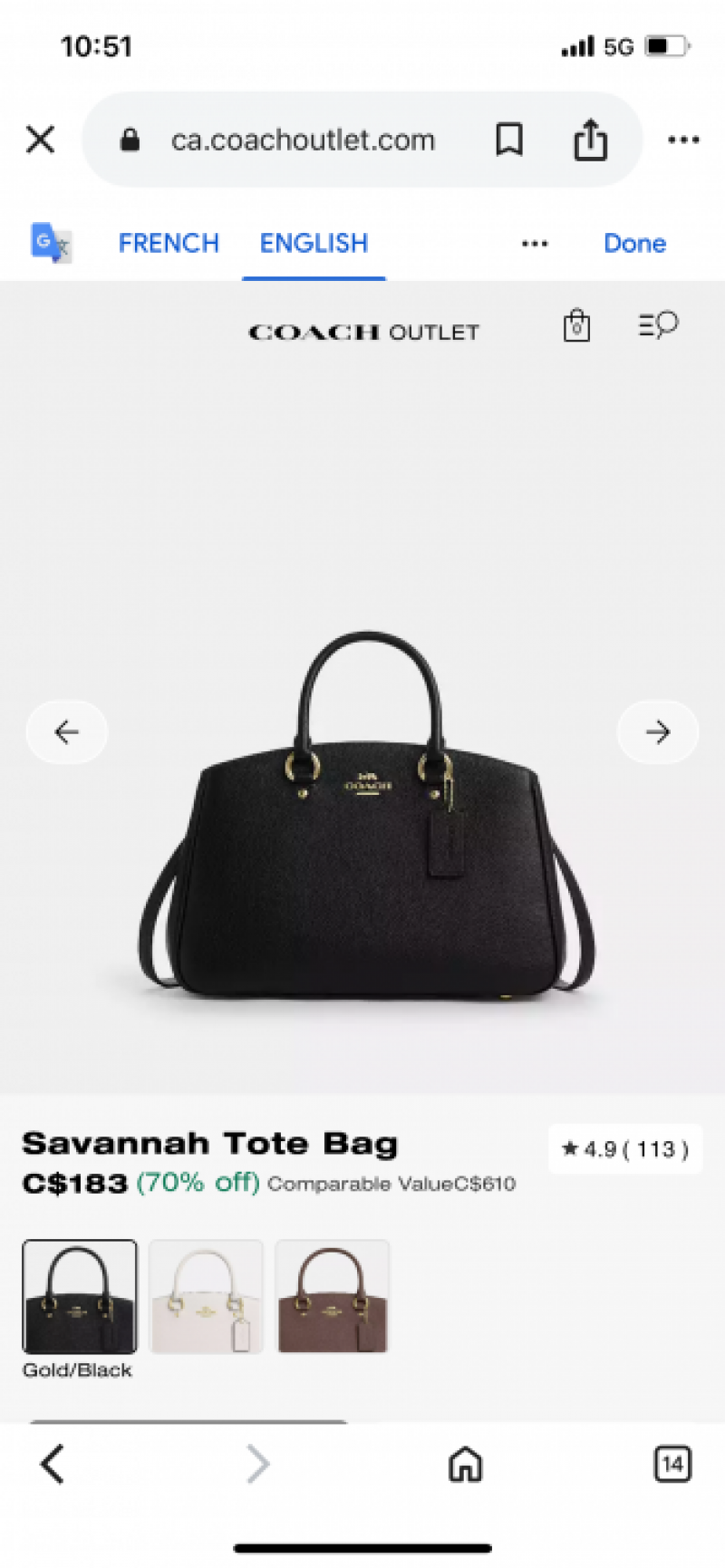Select the English translation tab
725x1568 pixels.
pyautogui.click(x=314, y=243)
